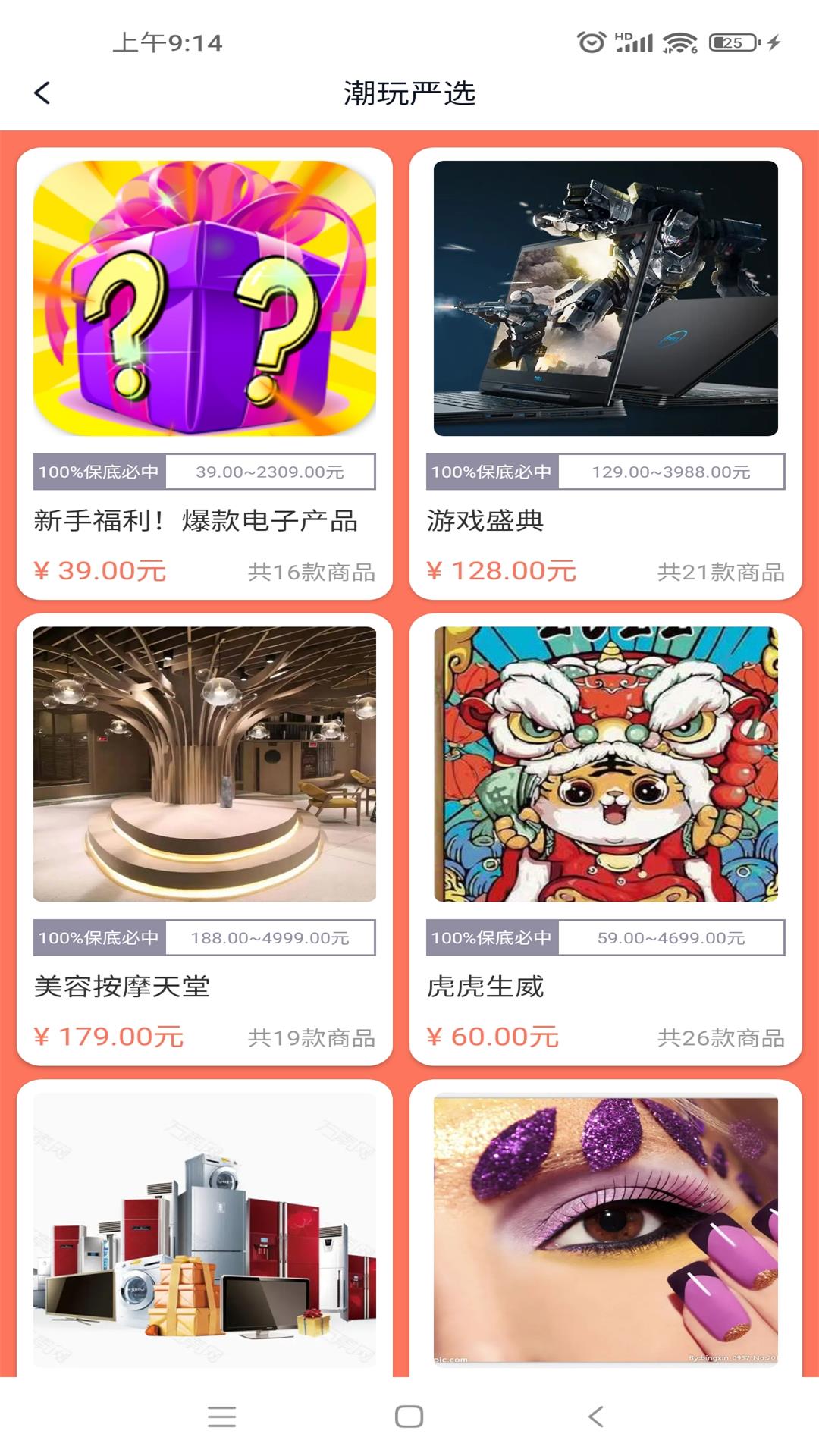Tap the system home button
Viewport: 819px width, 1456px height.
[409, 1417]
